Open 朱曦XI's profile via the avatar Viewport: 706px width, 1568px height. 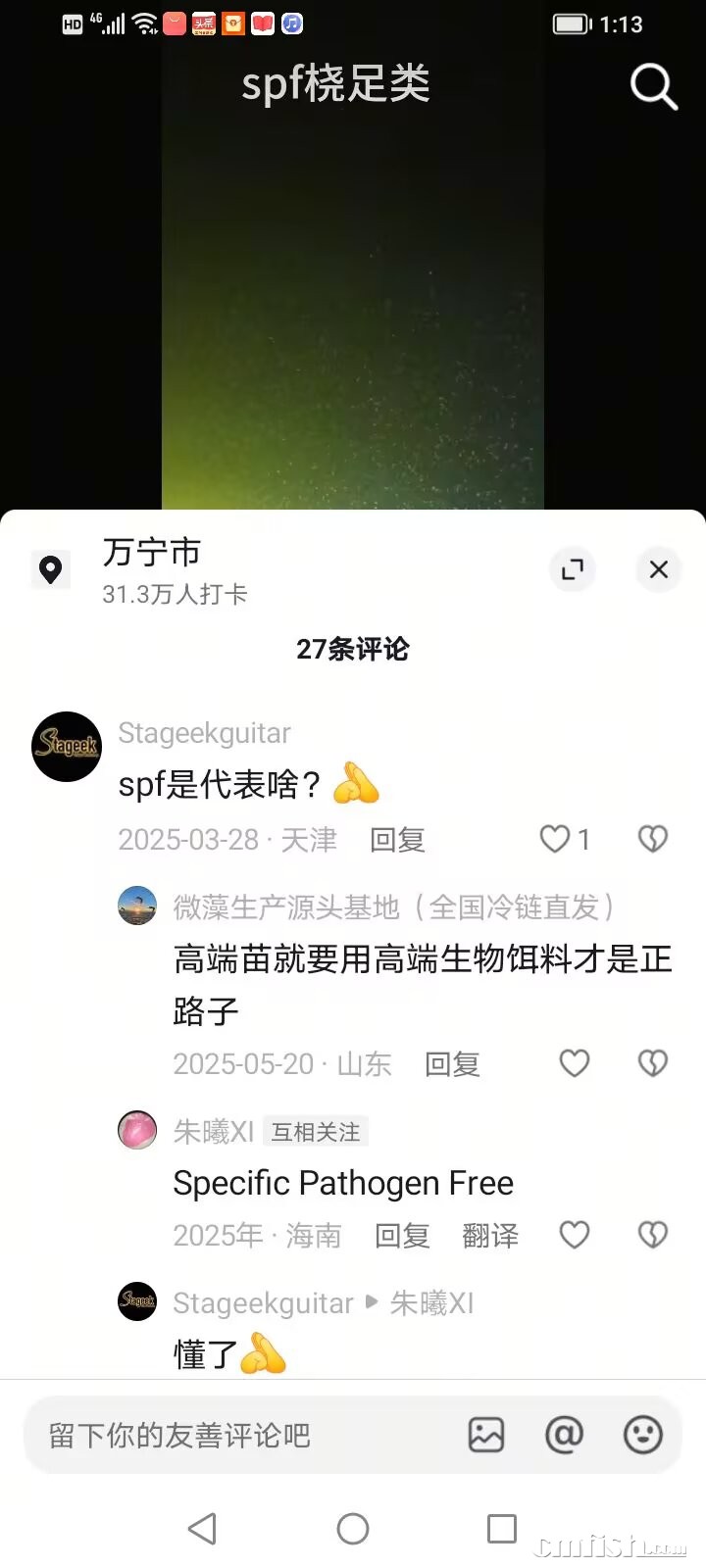[x=137, y=1130]
